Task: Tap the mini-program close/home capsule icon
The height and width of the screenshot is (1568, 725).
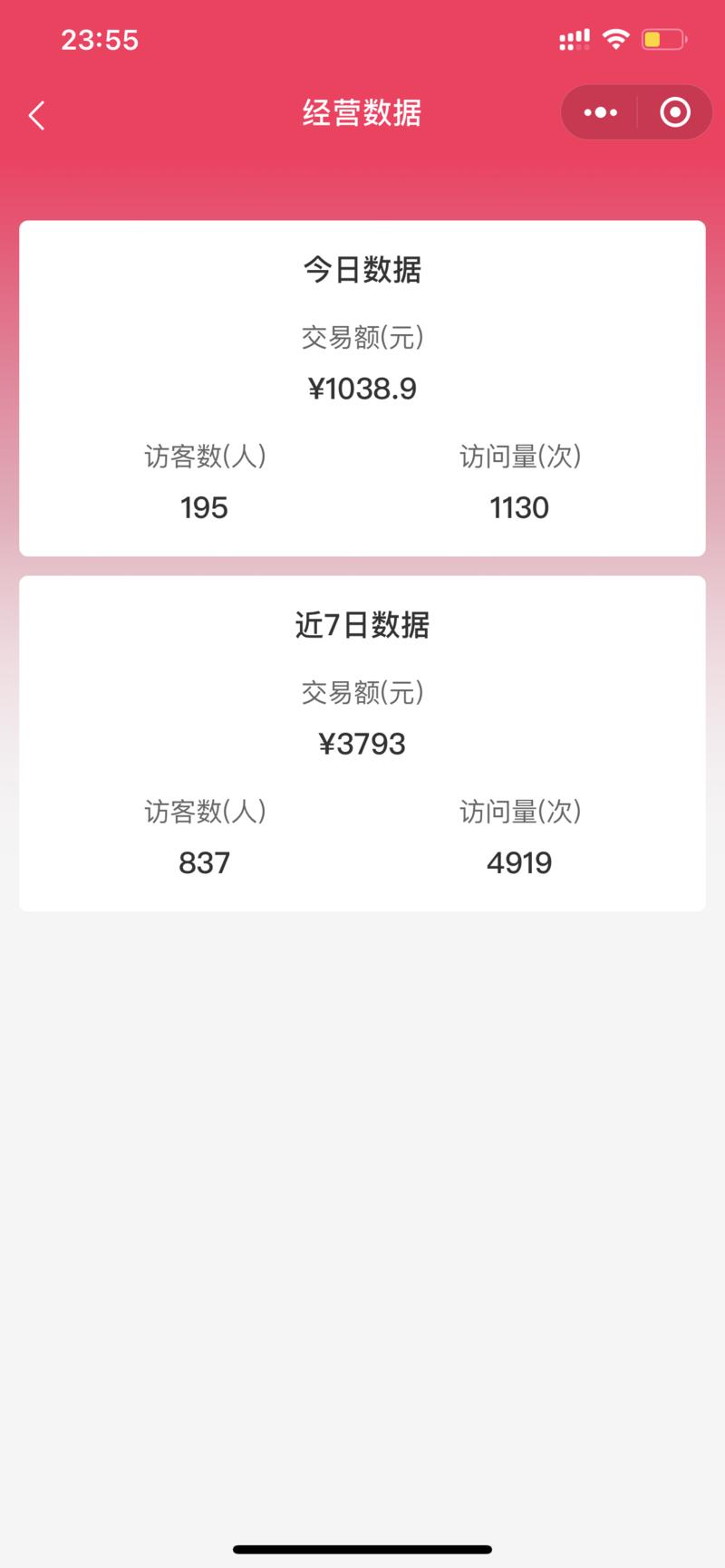Action: coord(674,112)
